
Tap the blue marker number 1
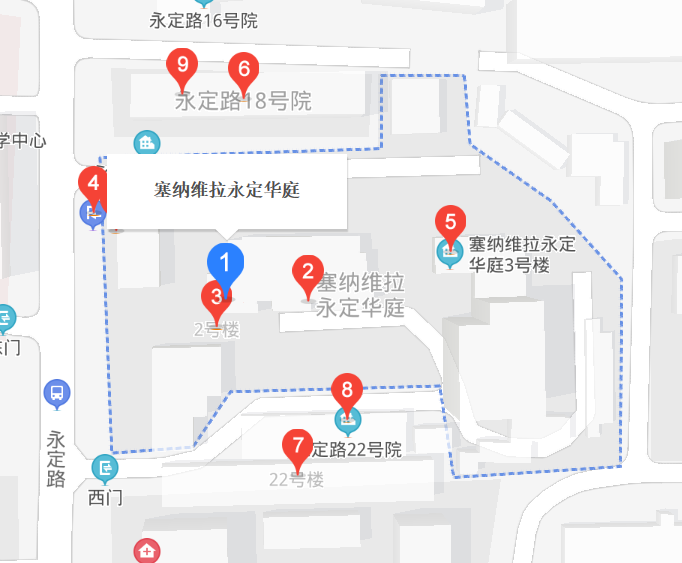tap(225, 263)
